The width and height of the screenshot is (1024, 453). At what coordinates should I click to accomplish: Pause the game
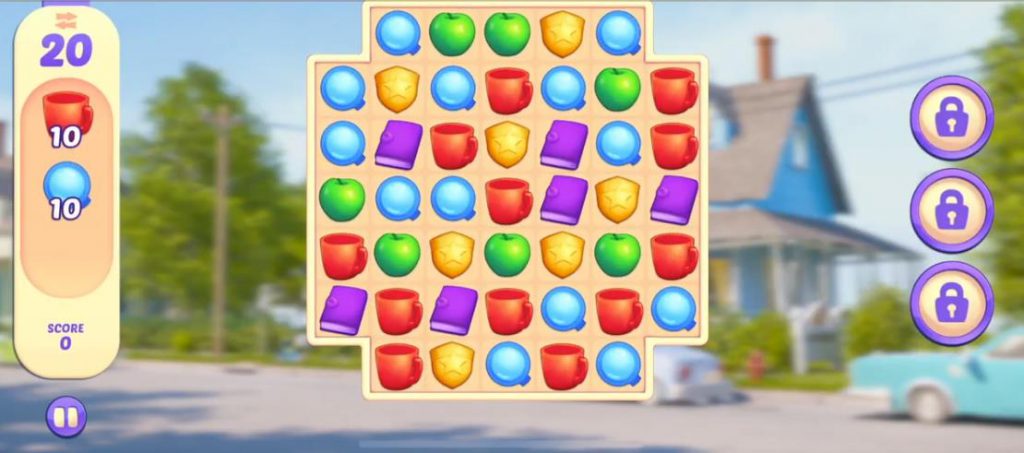tap(66, 417)
